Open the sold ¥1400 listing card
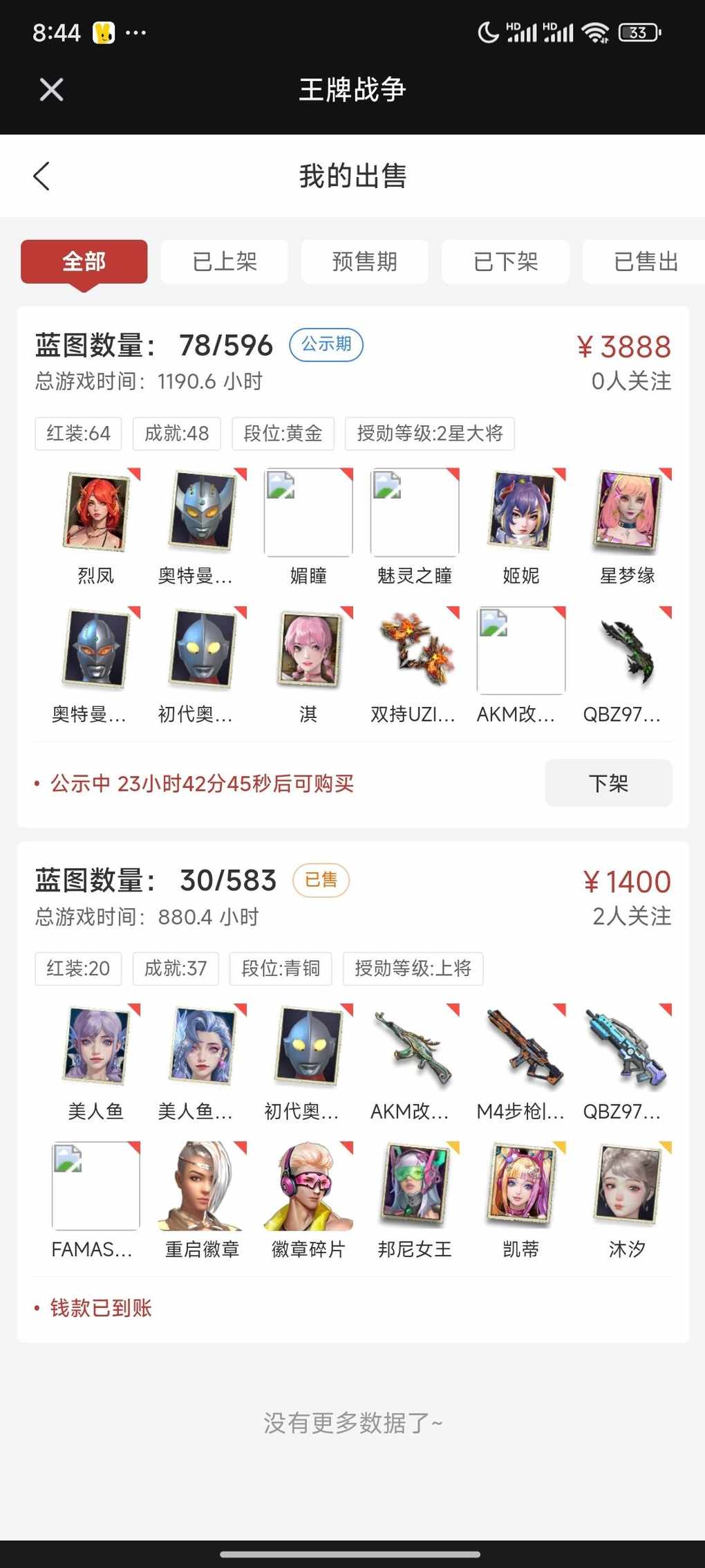705x1568 pixels. pyautogui.click(x=352, y=898)
